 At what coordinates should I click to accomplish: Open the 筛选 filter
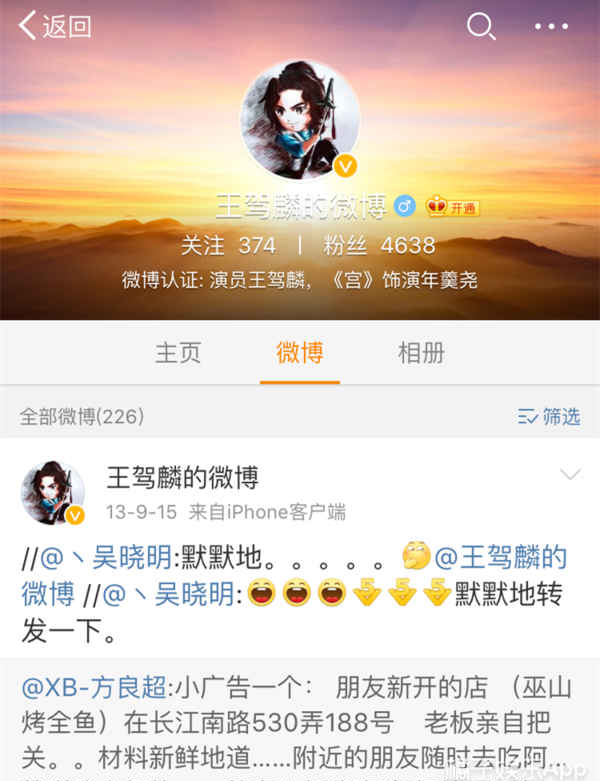[x=549, y=417]
